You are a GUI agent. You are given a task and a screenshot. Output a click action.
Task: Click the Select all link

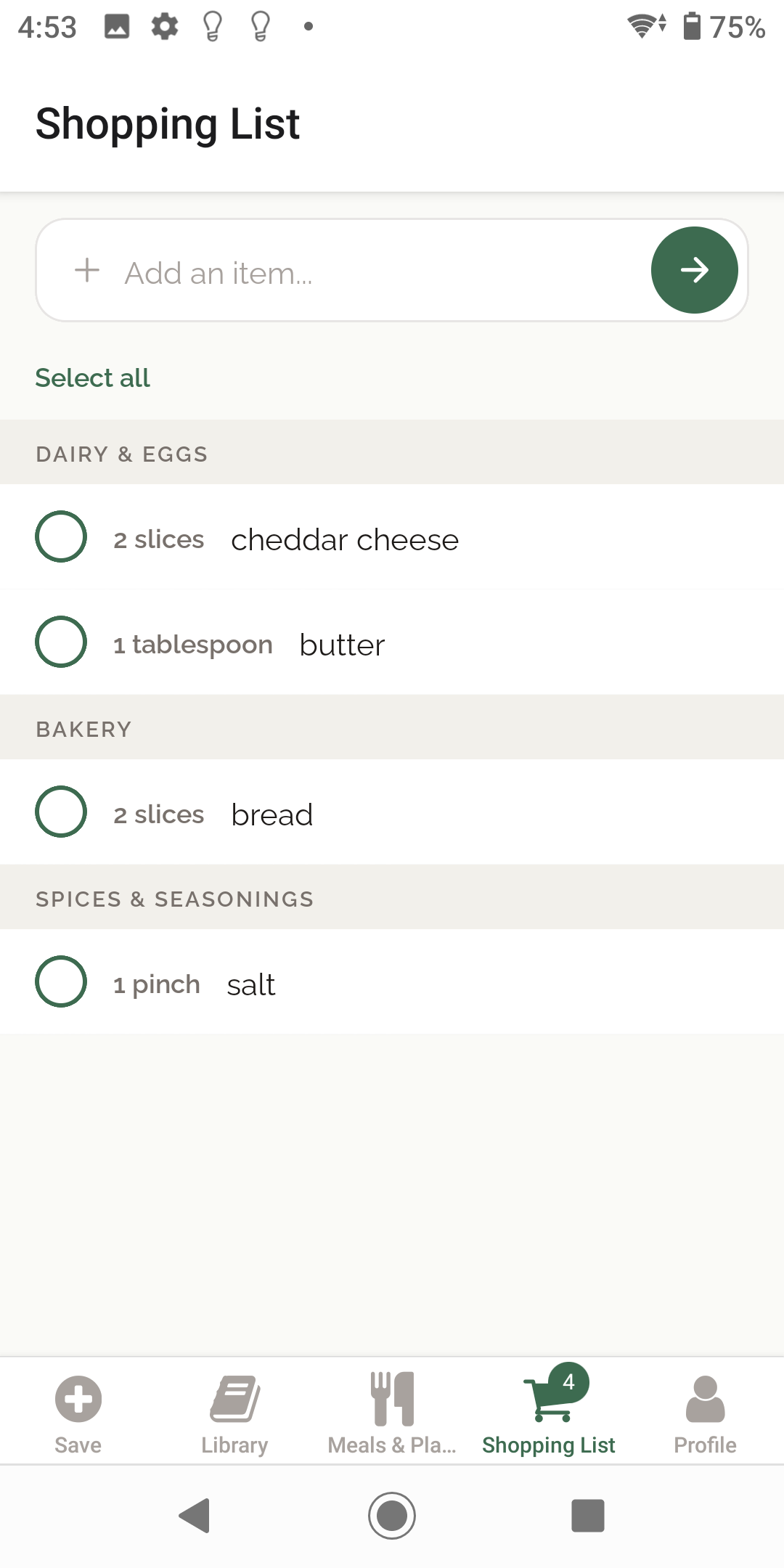91,377
